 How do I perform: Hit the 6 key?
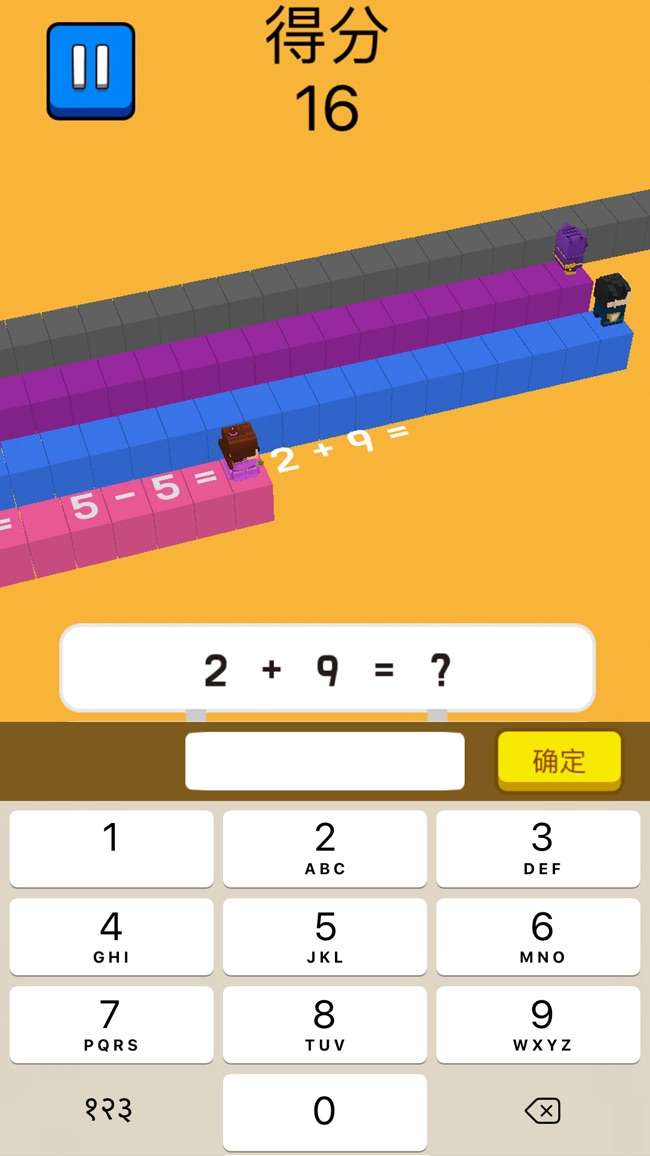pos(540,936)
